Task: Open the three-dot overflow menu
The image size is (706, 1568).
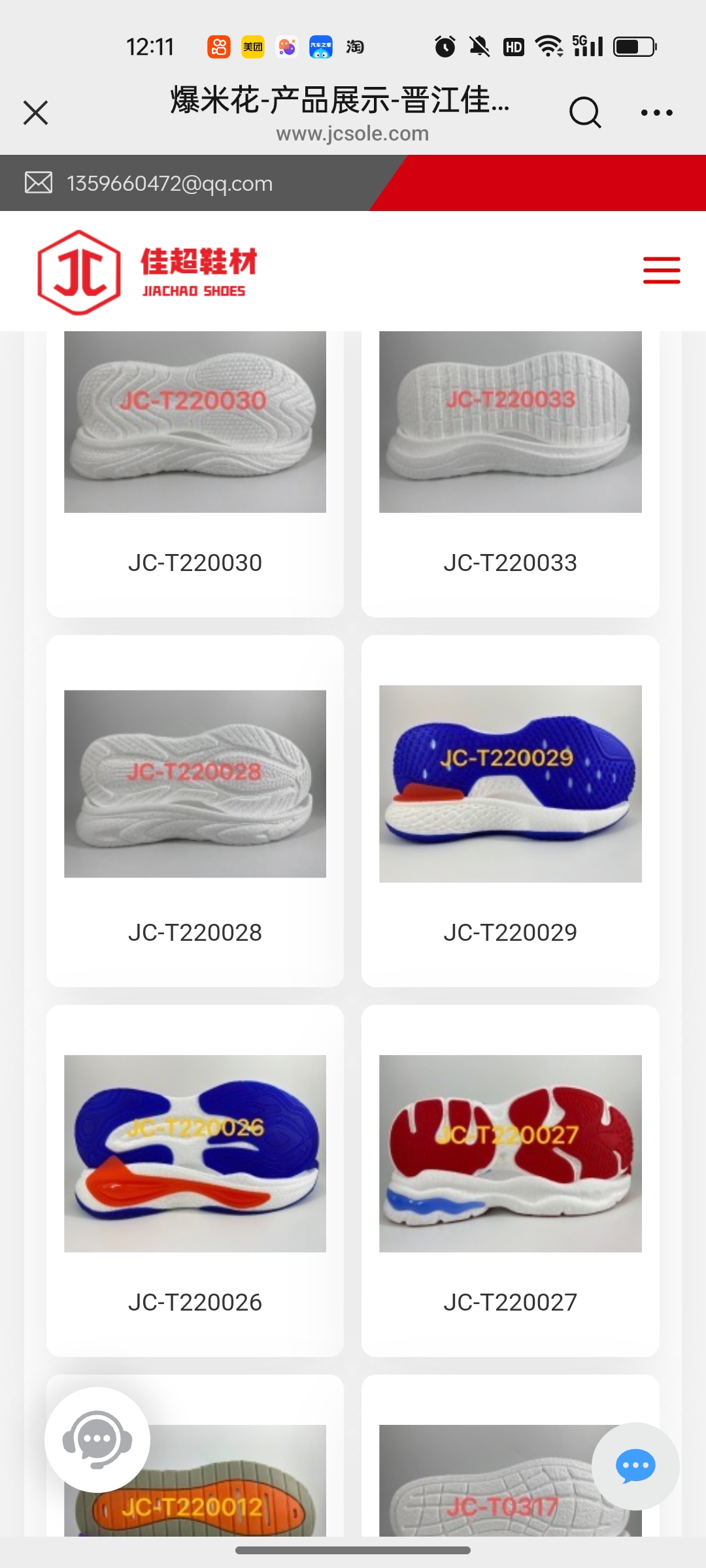Action: click(x=656, y=112)
